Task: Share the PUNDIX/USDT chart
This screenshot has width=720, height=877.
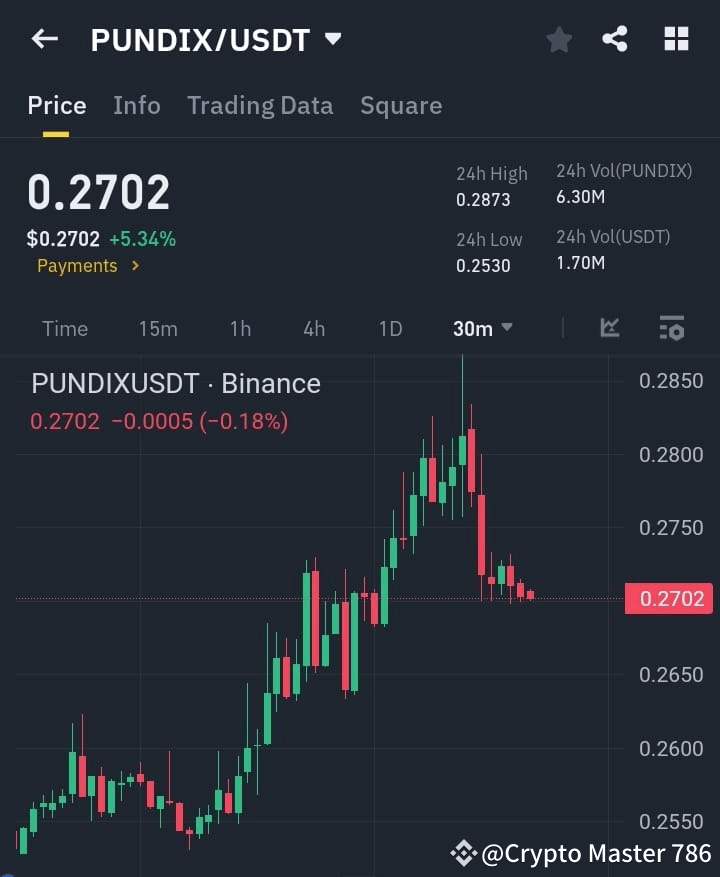Action: [617, 39]
